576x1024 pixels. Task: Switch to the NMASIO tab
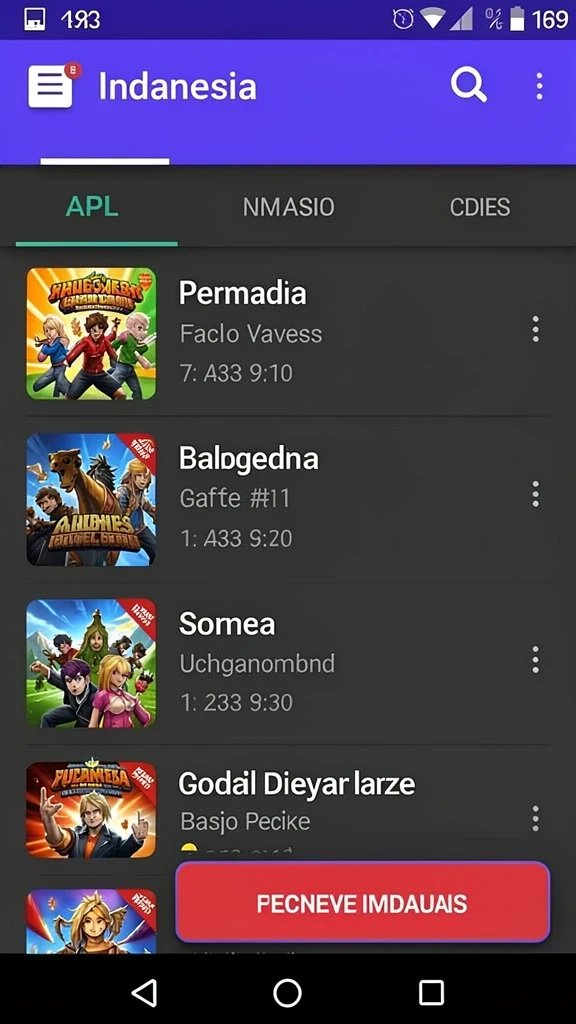click(x=288, y=207)
